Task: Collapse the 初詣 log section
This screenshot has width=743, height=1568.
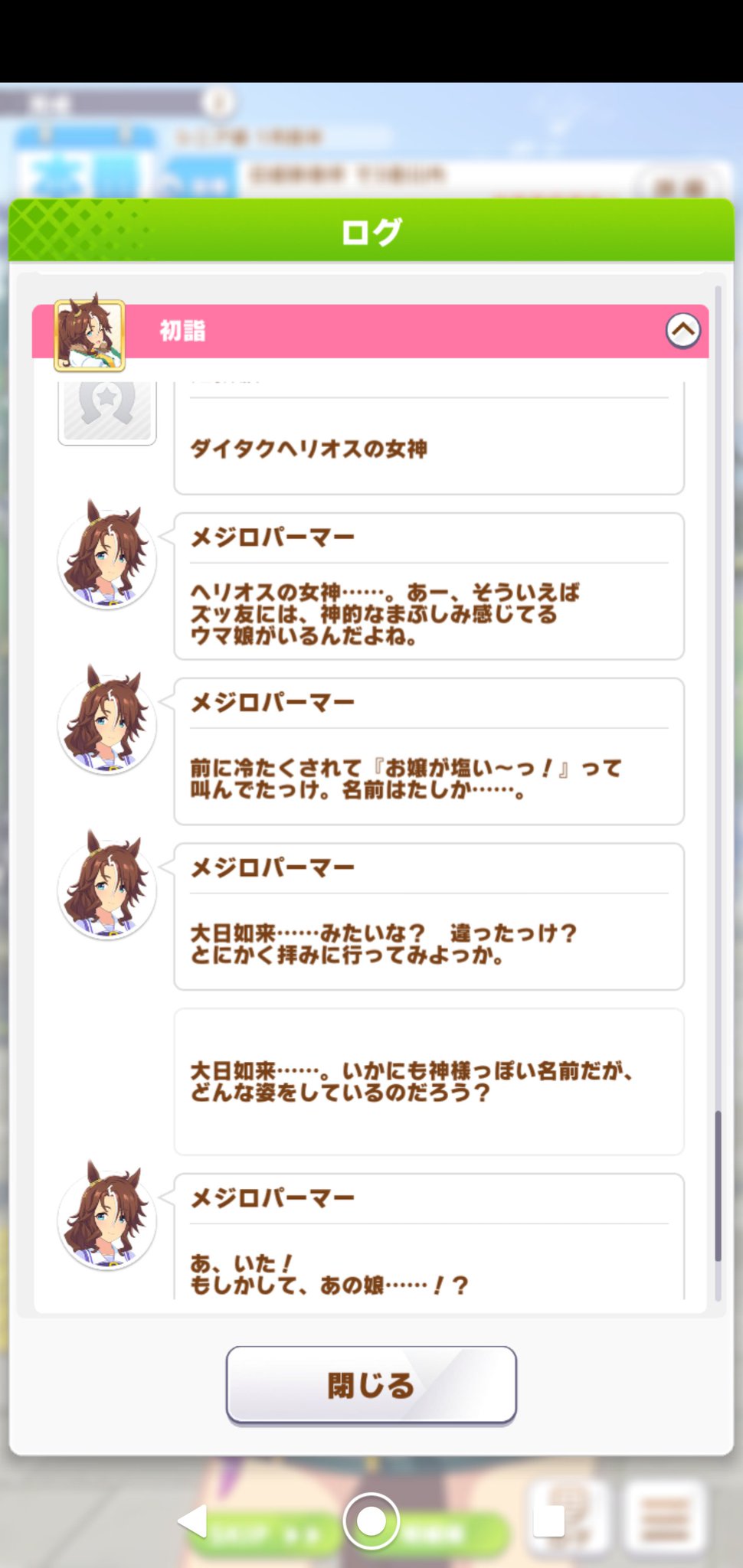Action: tap(682, 331)
